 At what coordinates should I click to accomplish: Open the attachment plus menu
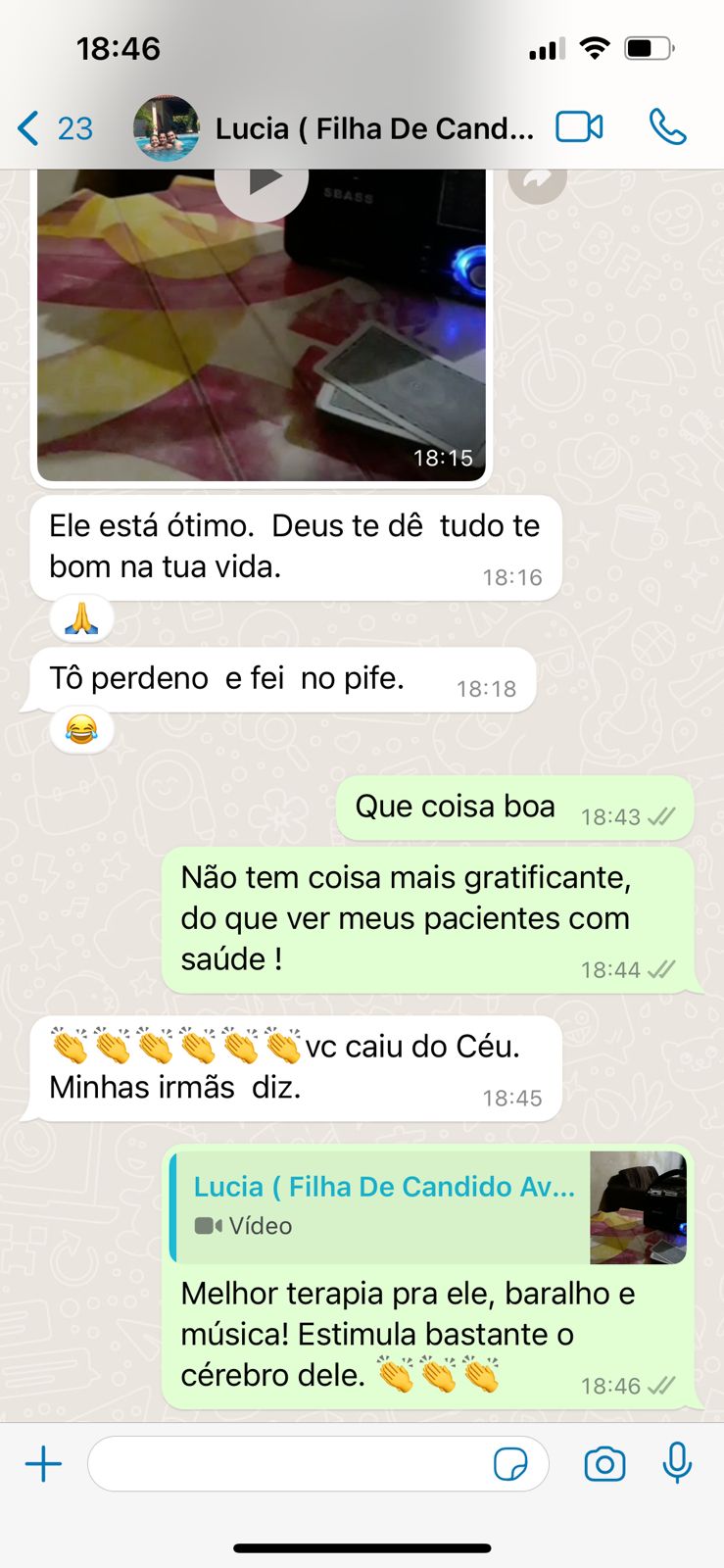(x=43, y=1464)
